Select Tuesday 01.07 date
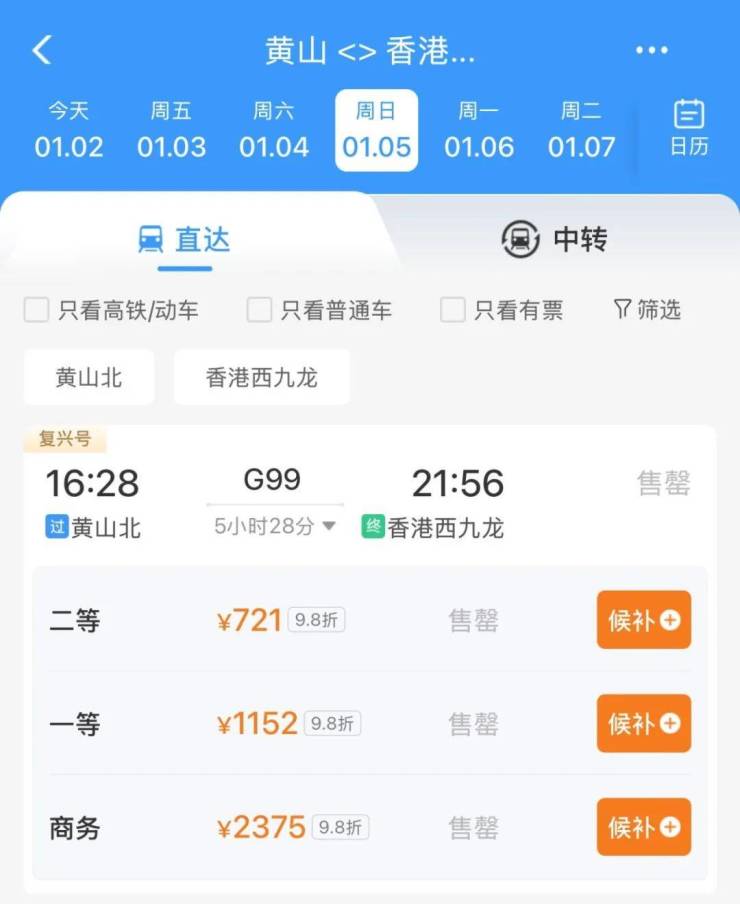This screenshot has height=904, width=740. tap(581, 131)
